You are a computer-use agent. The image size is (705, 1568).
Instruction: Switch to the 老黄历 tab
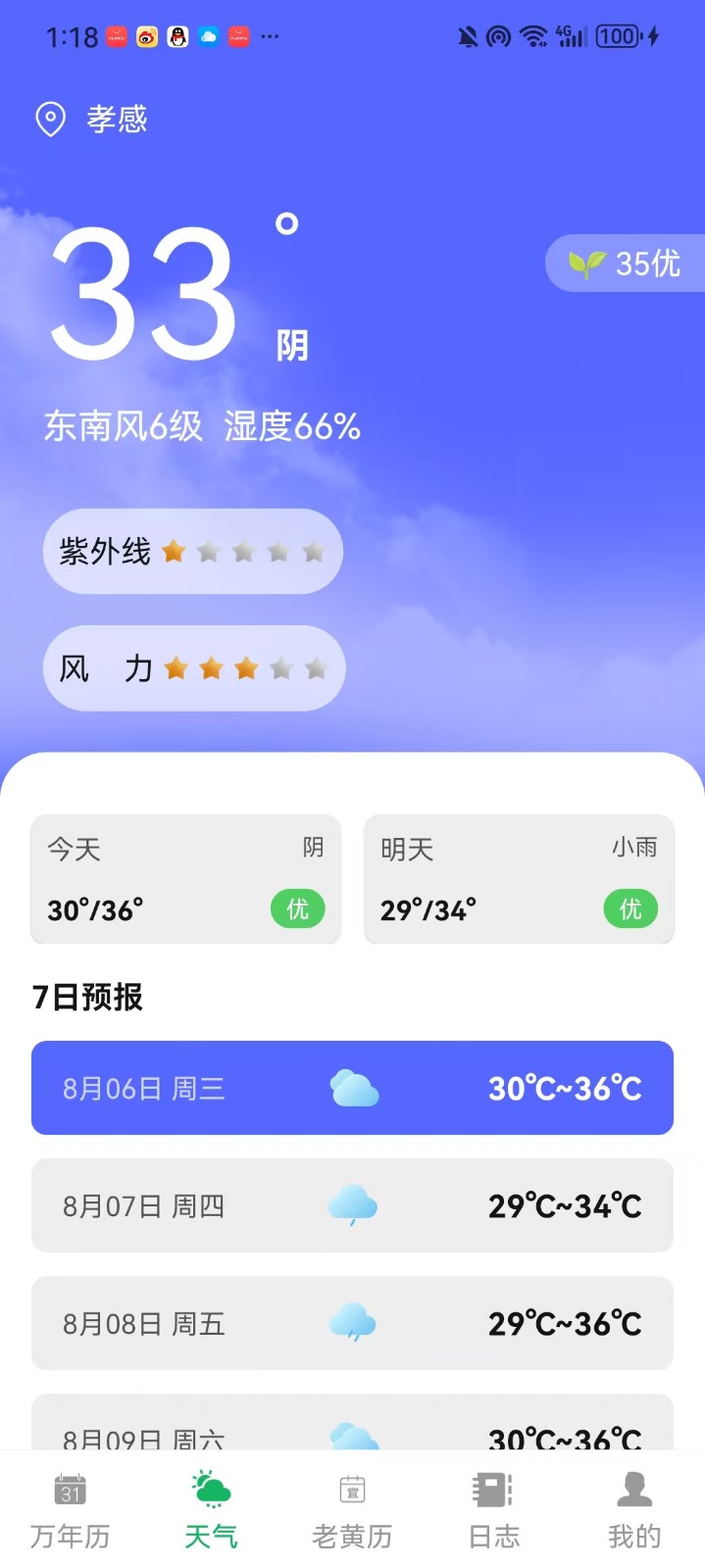tap(352, 1510)
